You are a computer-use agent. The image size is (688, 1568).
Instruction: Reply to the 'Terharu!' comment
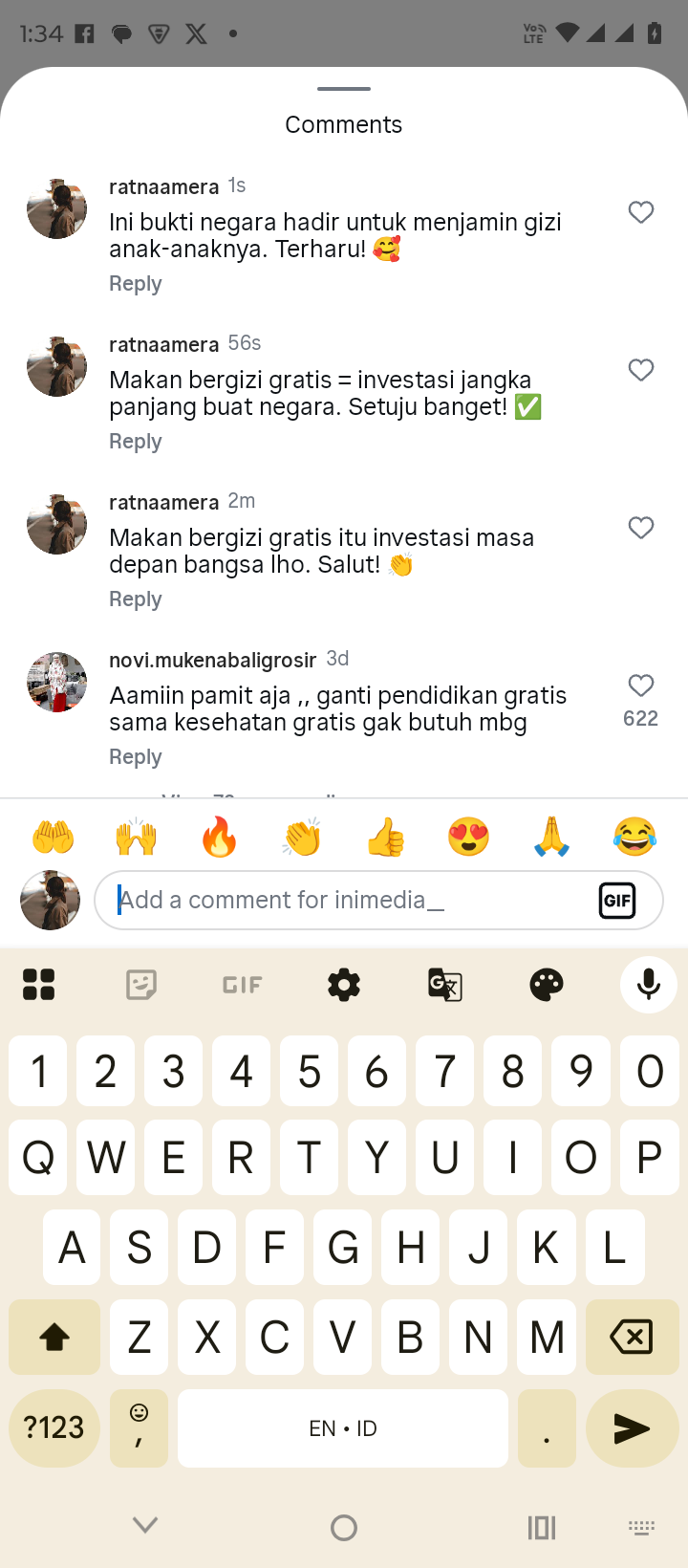[x=136, y=284]
